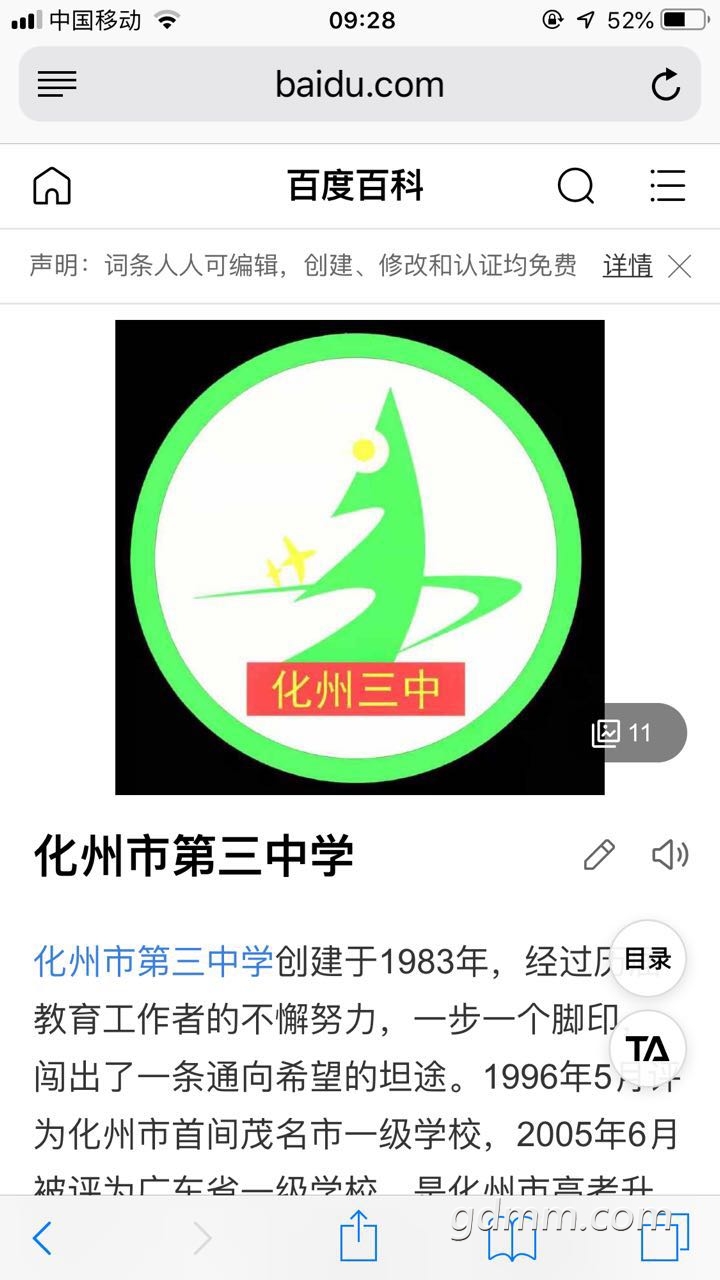Follow the blue 化州市第三中学 link
720x1280 pixels.
(x=154, y=961)
